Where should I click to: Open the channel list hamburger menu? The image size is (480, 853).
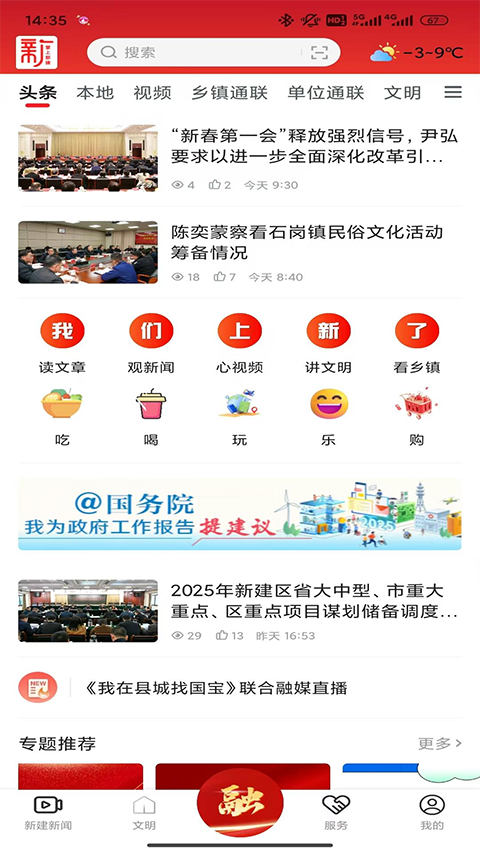453,92
